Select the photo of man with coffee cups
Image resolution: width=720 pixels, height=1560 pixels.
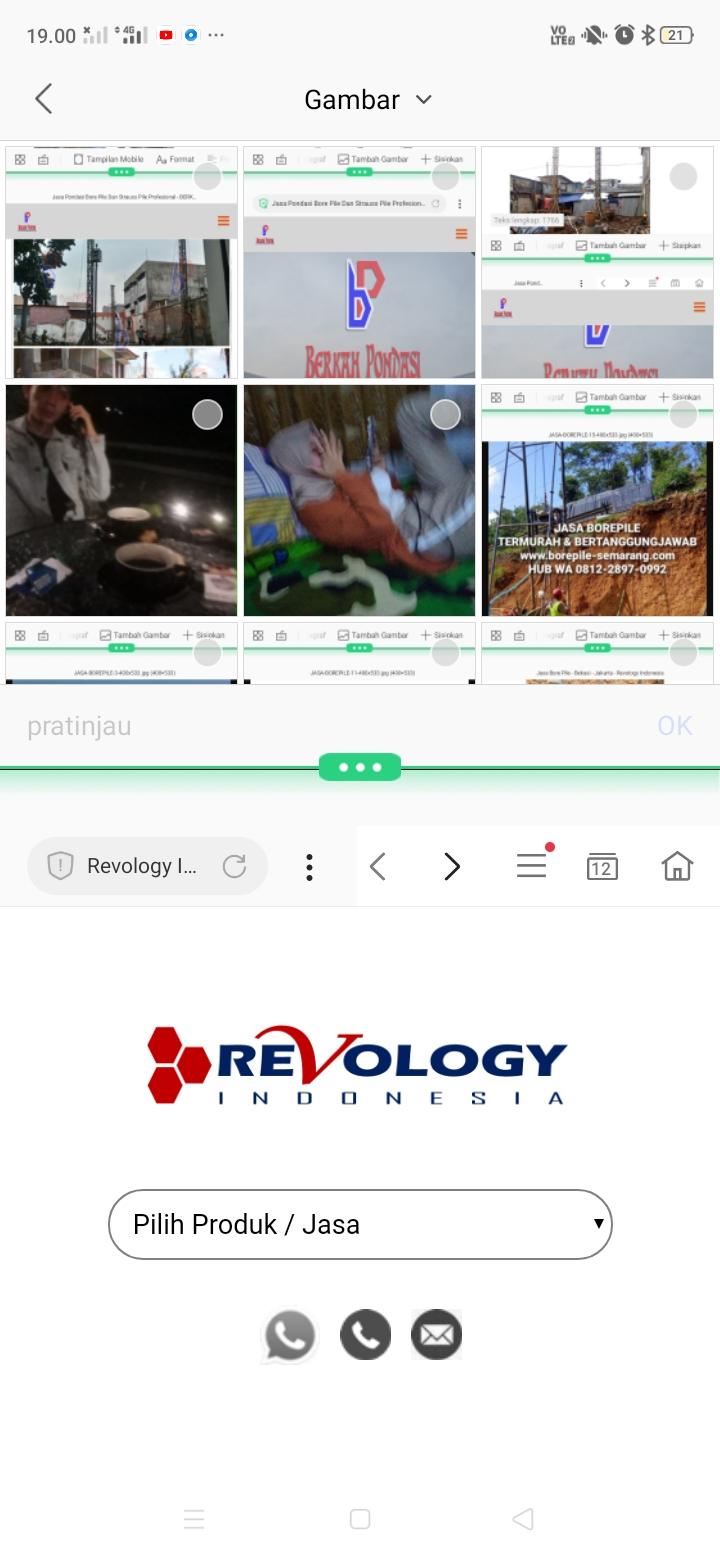tap(121, 500)
